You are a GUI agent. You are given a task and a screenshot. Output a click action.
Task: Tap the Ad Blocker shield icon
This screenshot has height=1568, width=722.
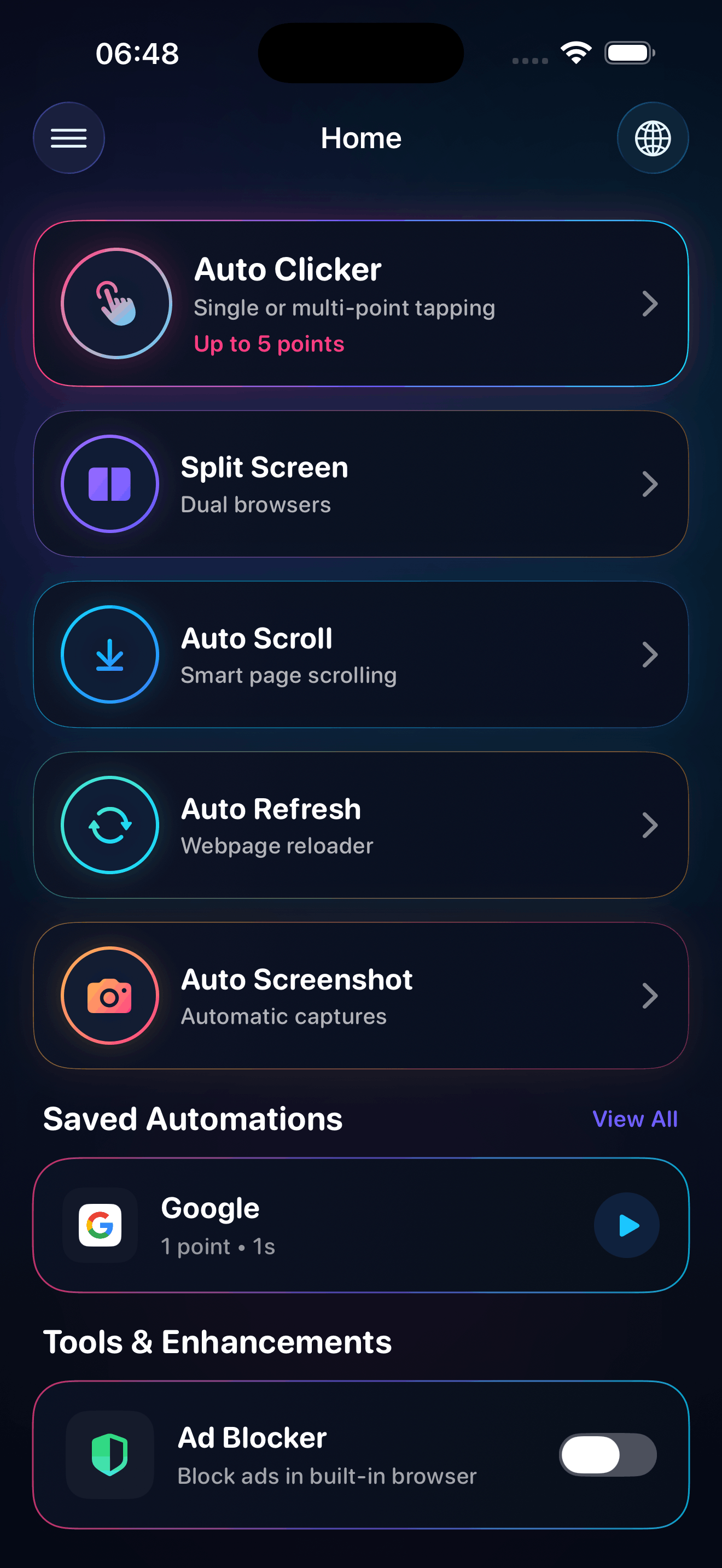coord(110,1456)
